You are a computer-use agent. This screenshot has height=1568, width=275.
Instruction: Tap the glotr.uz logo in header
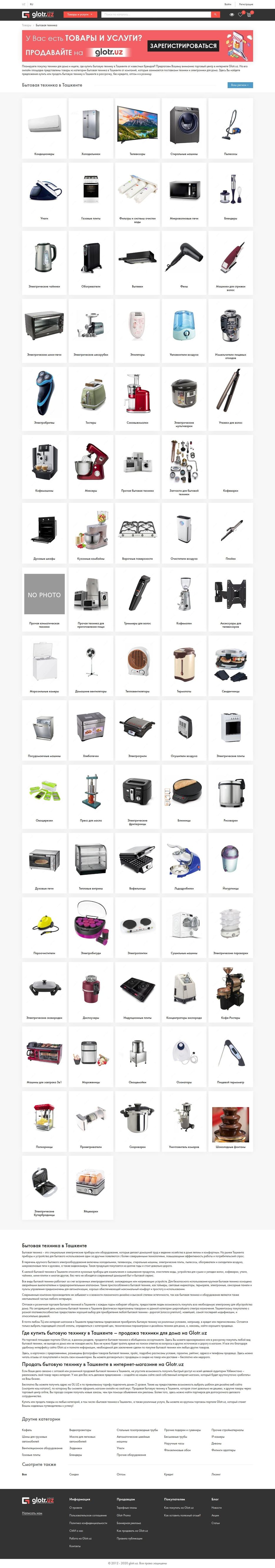39,14
